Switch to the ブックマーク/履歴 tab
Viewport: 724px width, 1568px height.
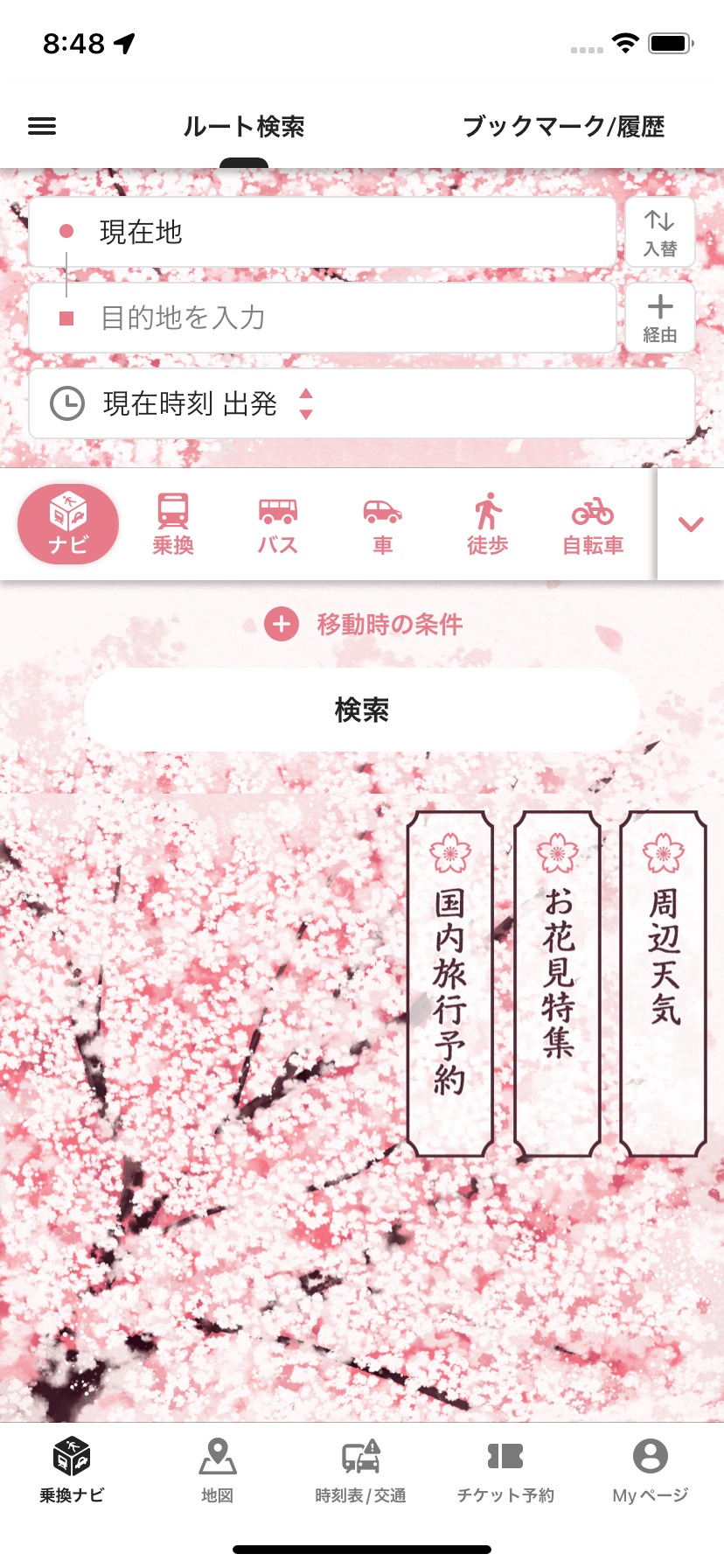(x=563, y=127)
